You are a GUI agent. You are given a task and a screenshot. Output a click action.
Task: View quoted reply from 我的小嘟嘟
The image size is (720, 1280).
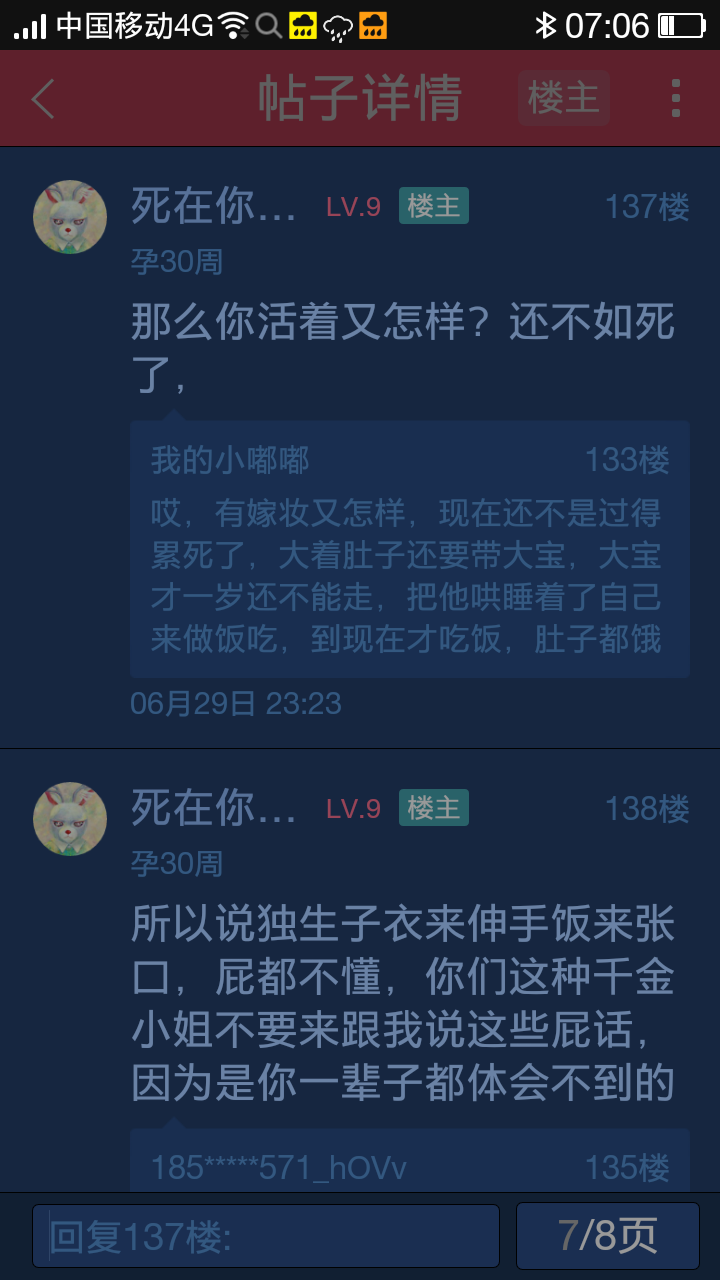pyautogui.click(x=409, y=548)
